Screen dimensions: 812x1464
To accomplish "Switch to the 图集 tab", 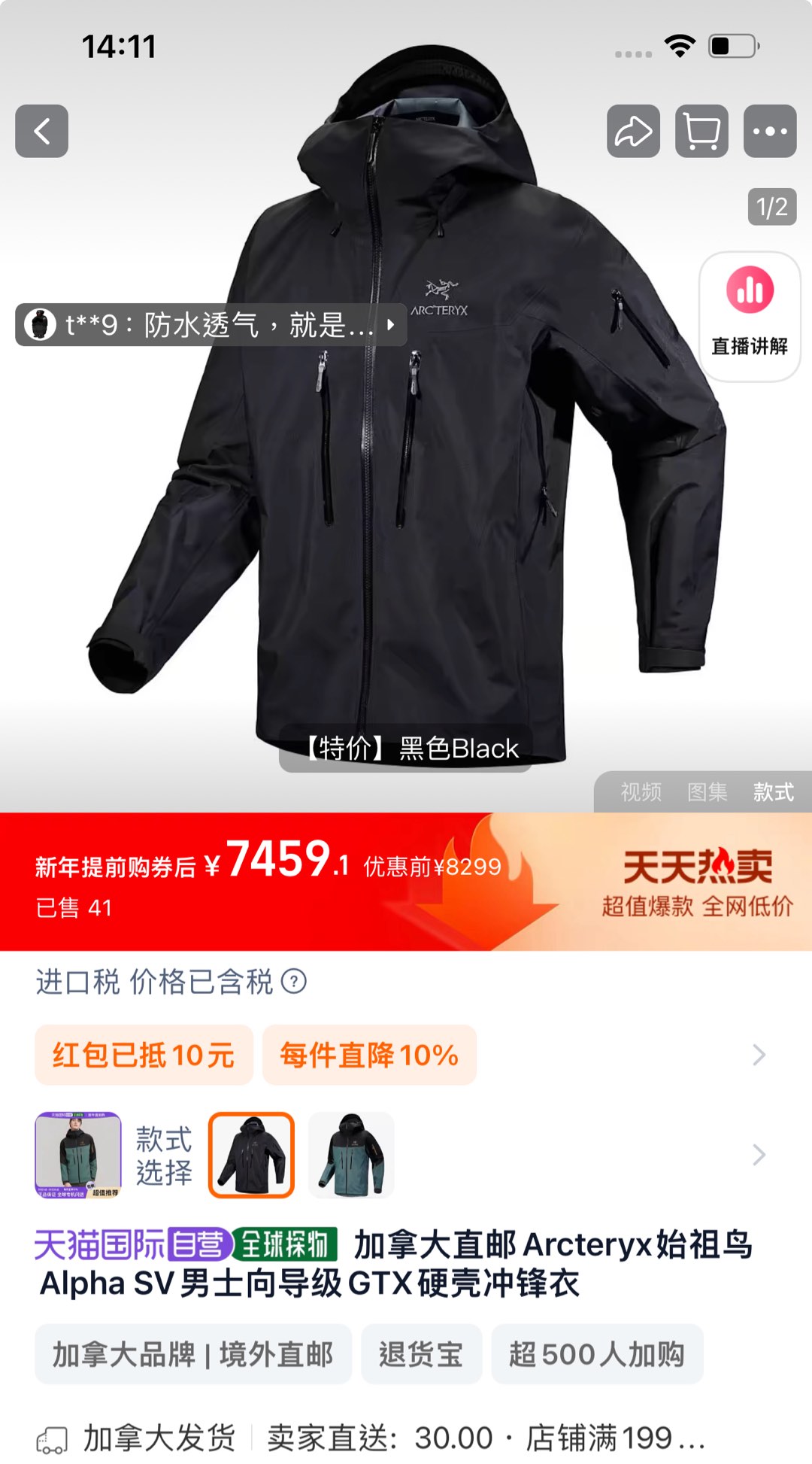I will tap(707, 791).
